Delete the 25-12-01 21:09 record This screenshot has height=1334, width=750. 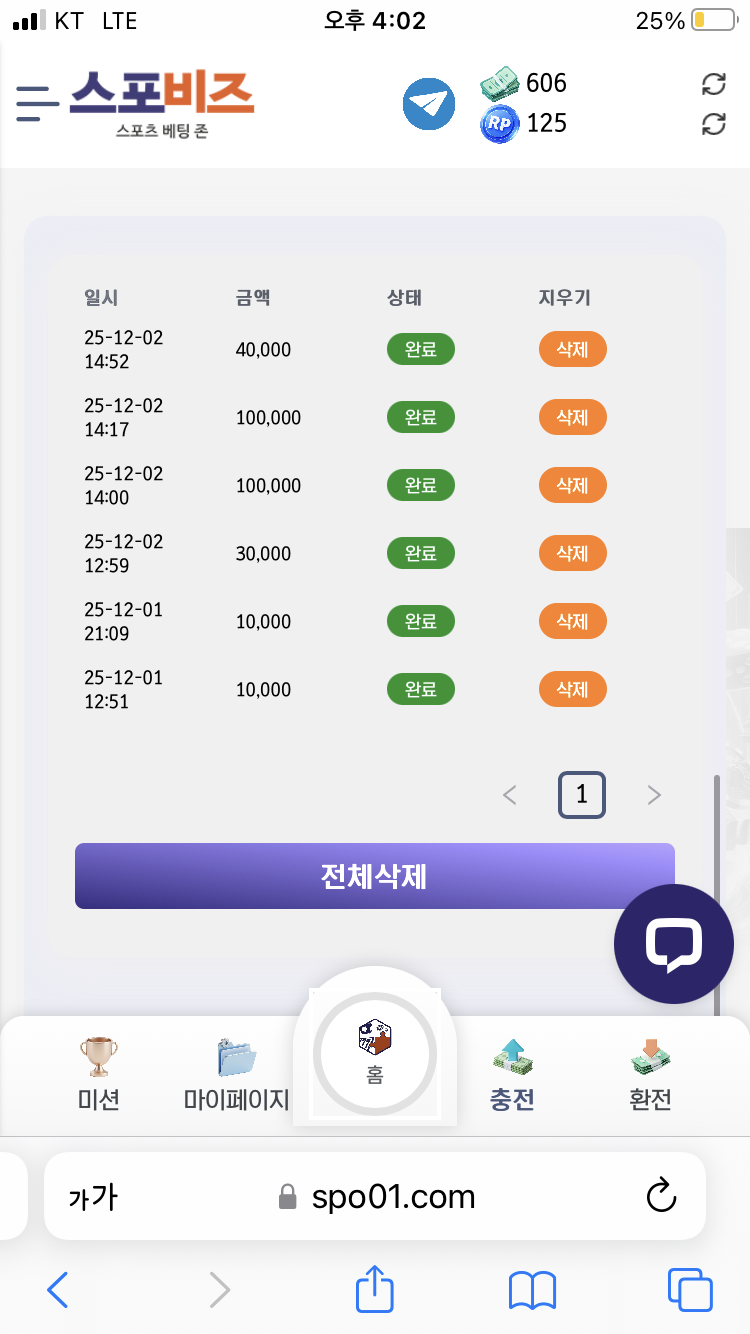tap(573, 622)
